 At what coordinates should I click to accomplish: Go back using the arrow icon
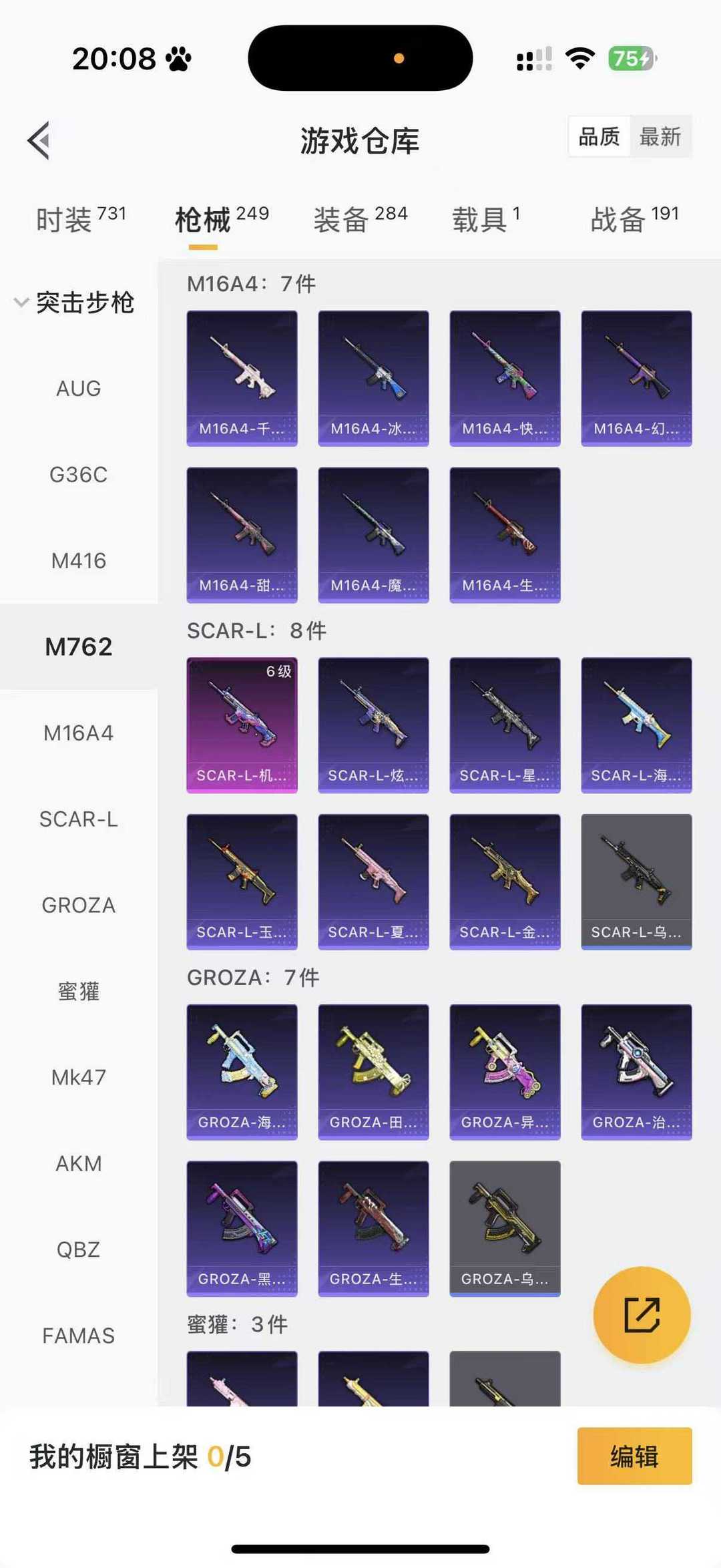pyautogui.click(x=39, y=140)
